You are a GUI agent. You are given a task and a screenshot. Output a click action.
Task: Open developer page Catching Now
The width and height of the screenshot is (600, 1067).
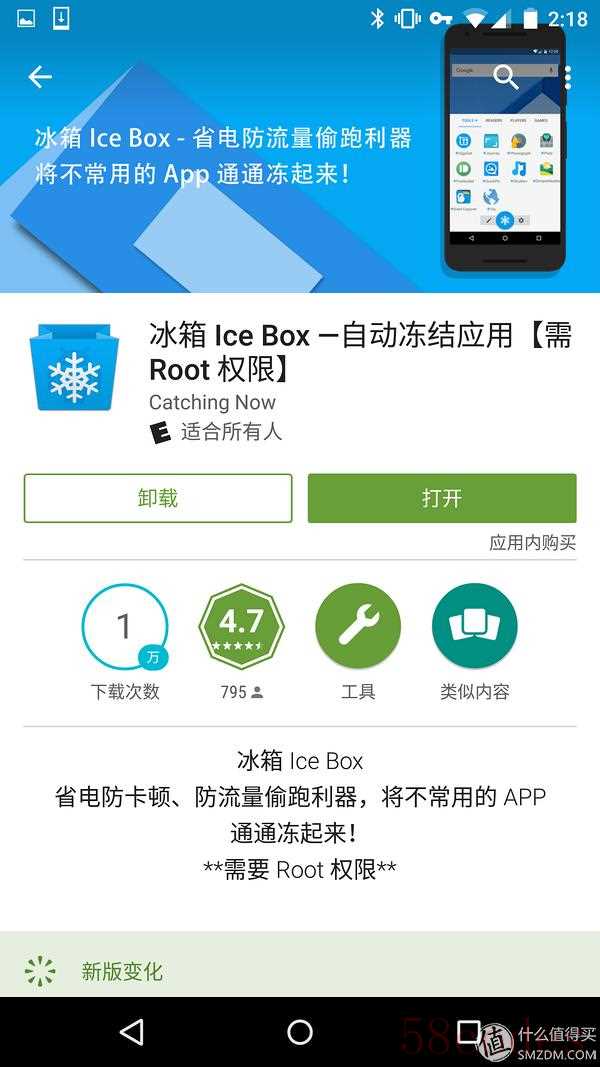212,402
